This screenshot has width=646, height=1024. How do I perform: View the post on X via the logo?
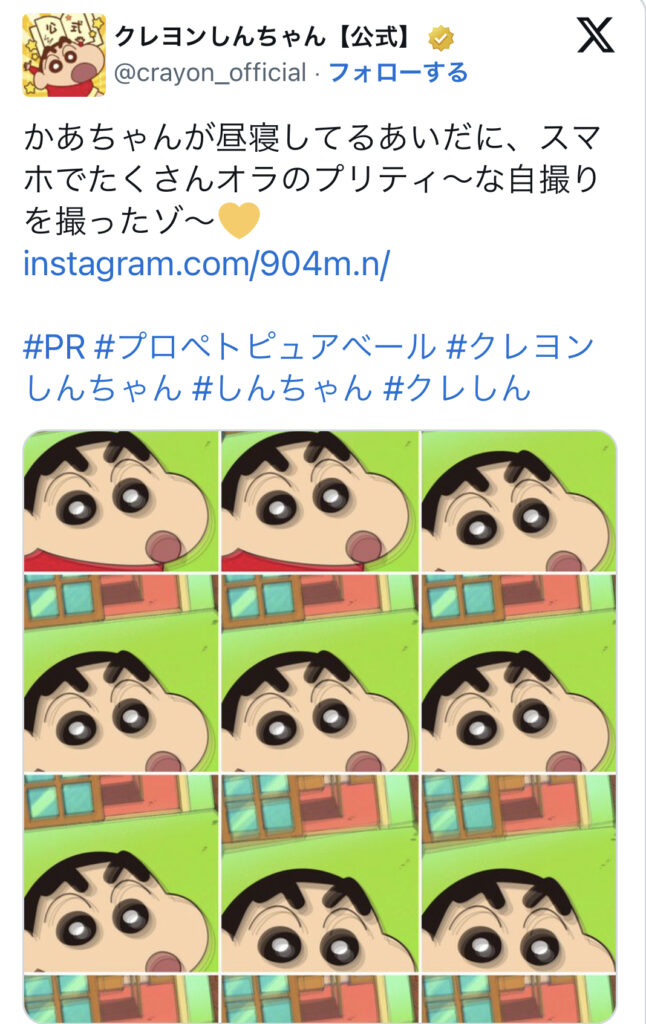(597, 37)
